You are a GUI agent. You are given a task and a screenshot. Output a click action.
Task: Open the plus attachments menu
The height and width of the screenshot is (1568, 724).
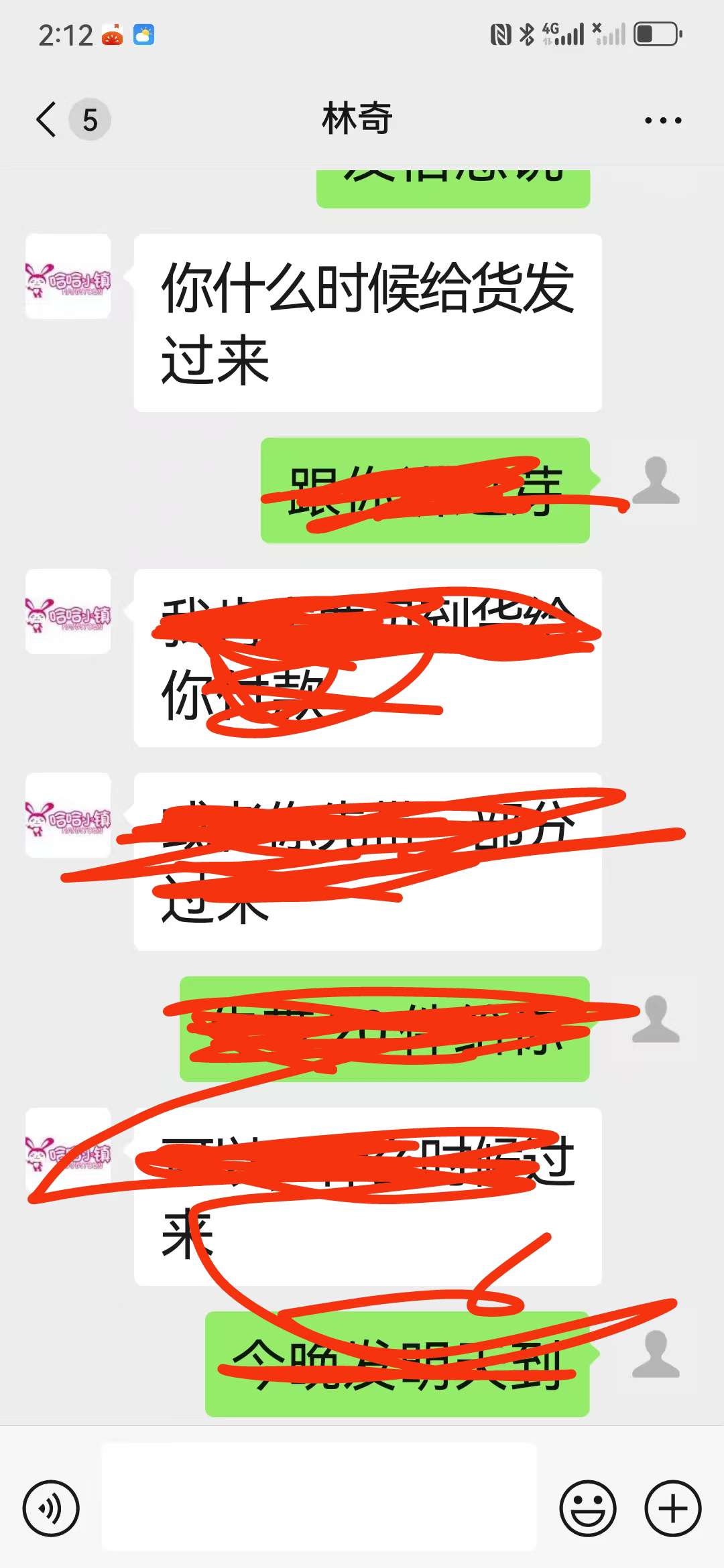672,1508
